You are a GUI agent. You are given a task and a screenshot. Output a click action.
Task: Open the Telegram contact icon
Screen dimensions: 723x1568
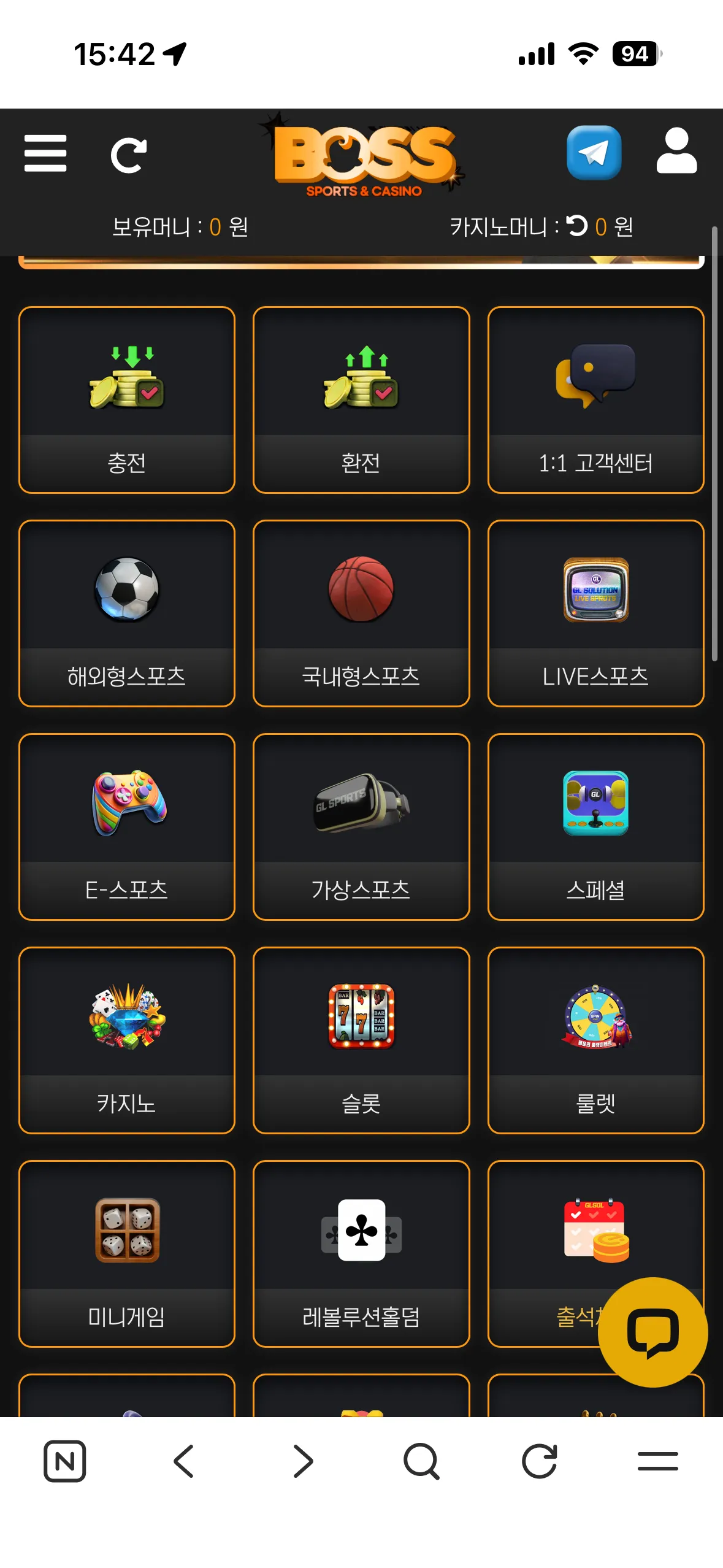point(594,153)
